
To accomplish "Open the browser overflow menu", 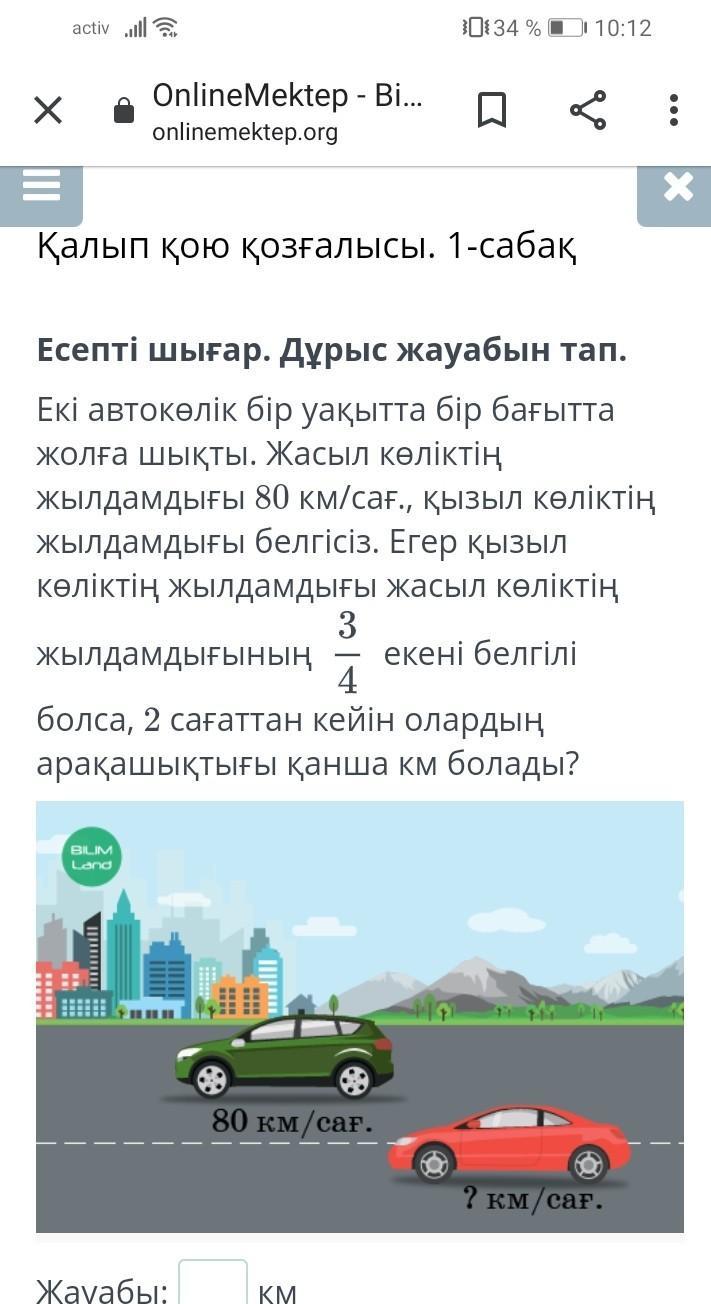I will pyautogui.click(x=674, y=110).
